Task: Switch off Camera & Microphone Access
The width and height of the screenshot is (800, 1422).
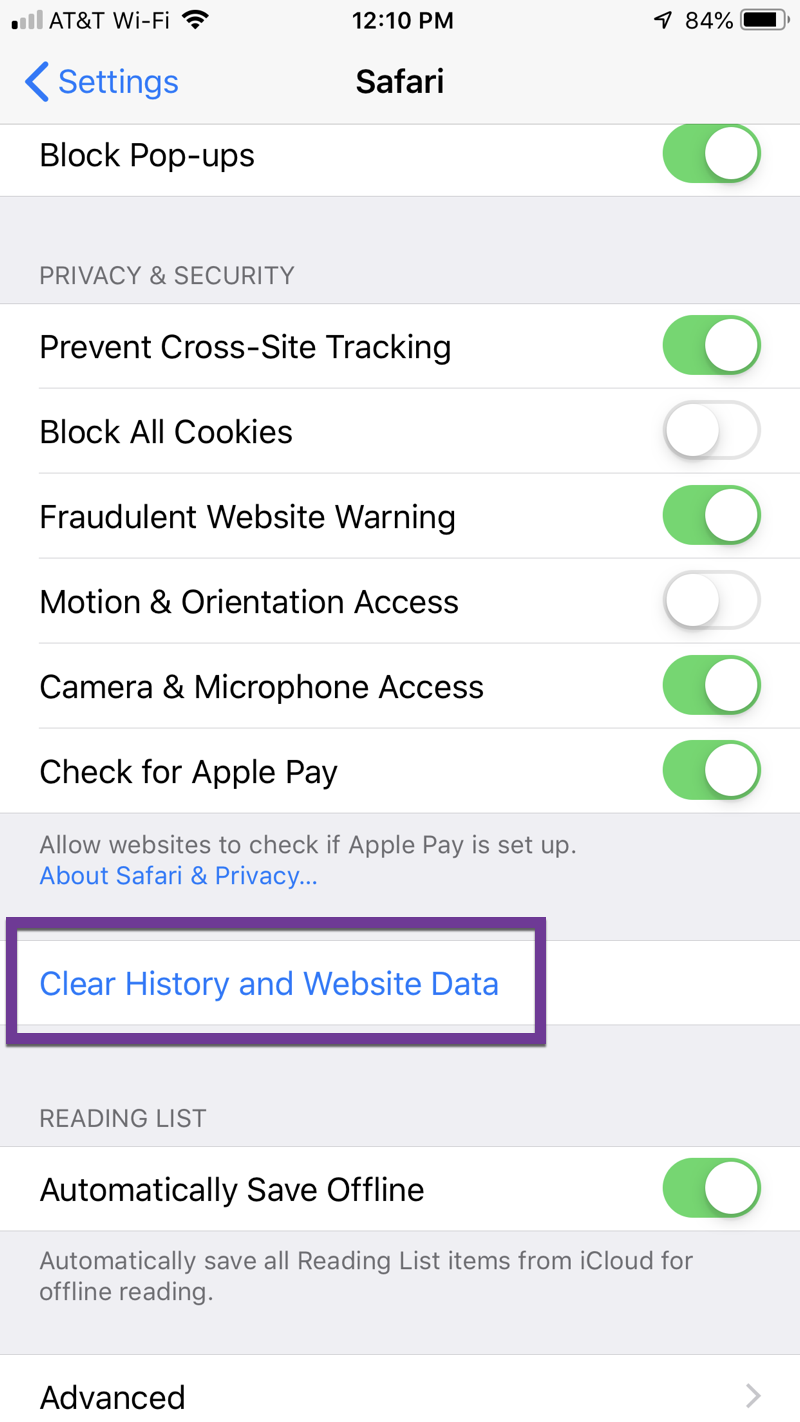Action: click(x=711, y=686)
